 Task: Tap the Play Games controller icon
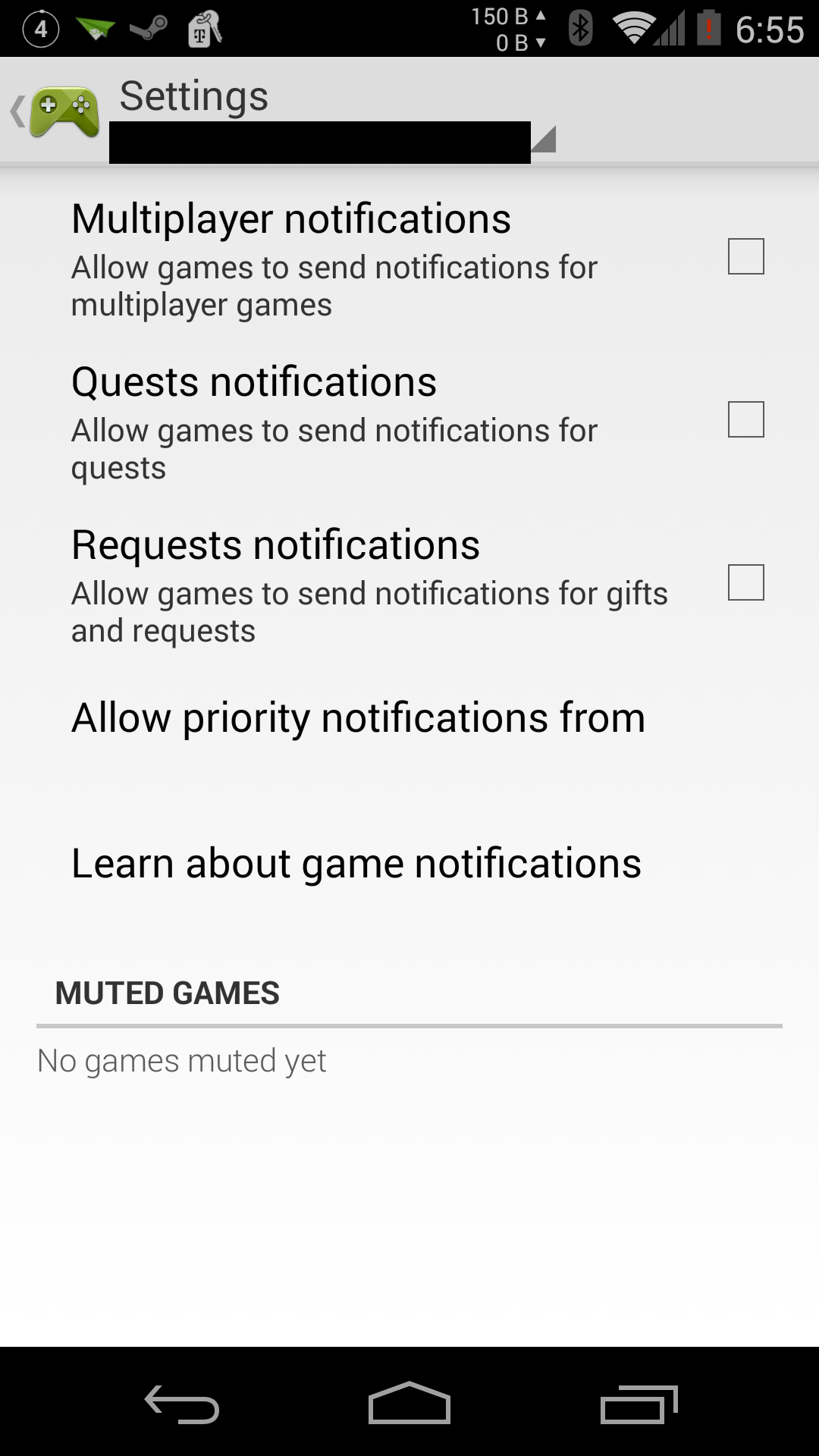point(64,112)
